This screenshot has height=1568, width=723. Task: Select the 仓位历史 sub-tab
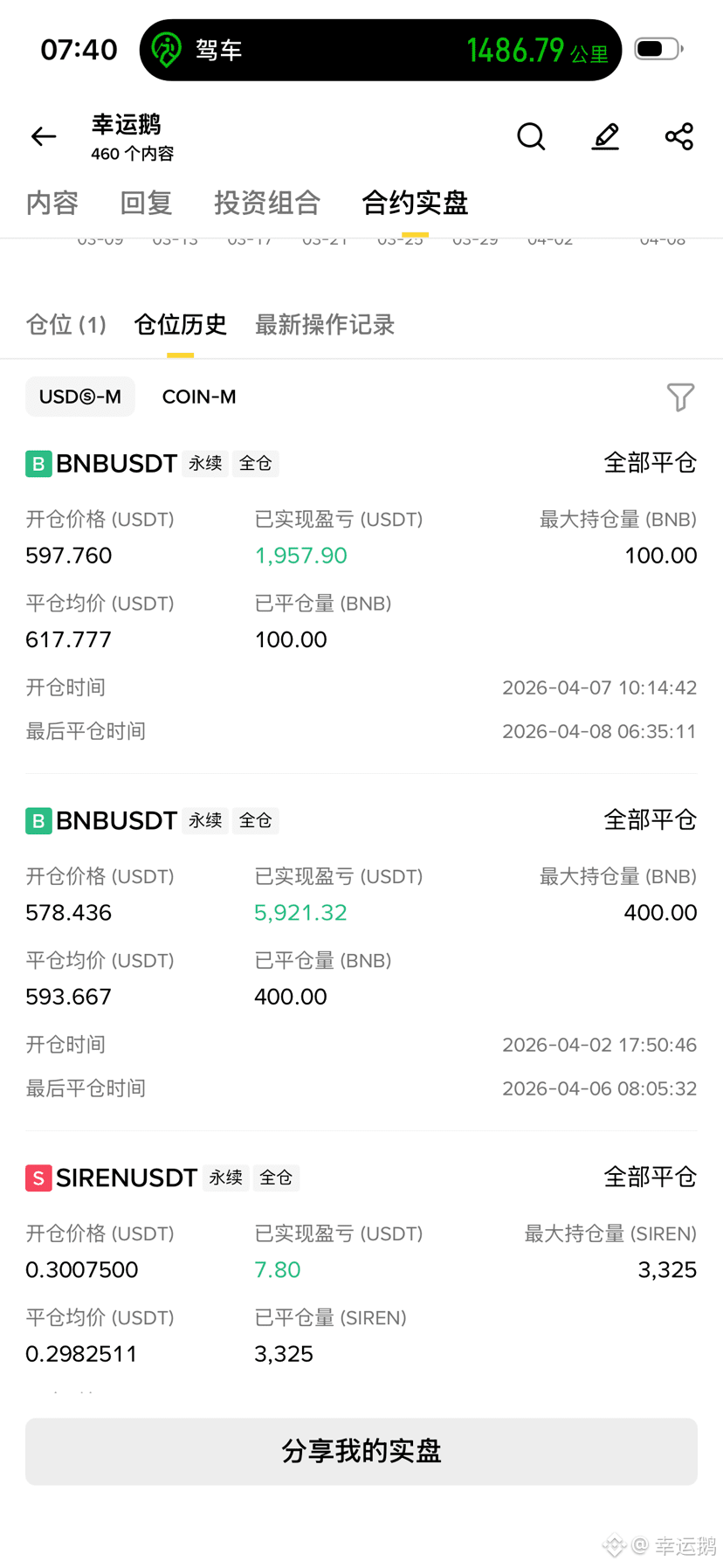tap(180, 325)
